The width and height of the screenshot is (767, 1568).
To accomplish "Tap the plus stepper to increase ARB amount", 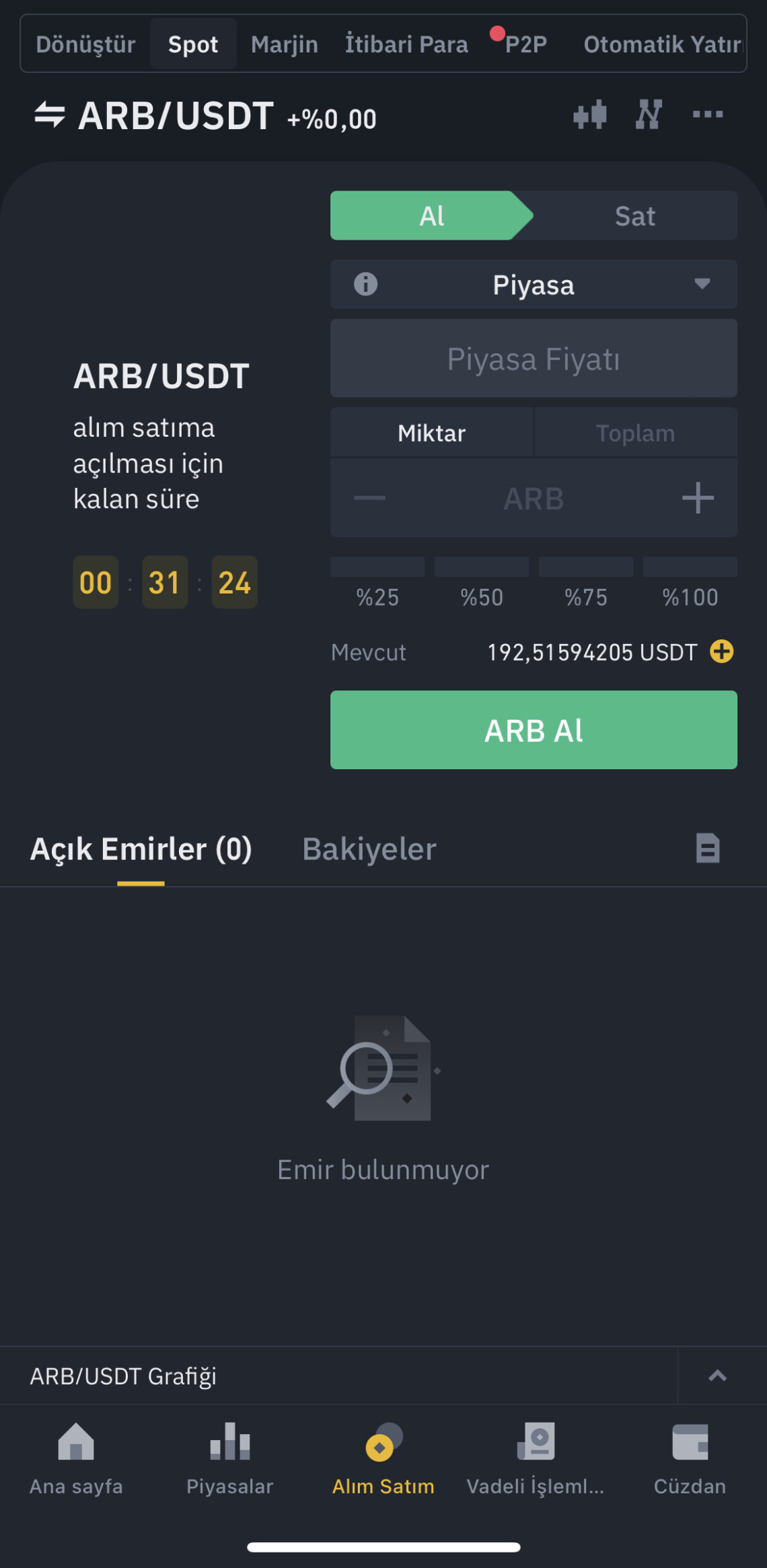I will 698,498.
